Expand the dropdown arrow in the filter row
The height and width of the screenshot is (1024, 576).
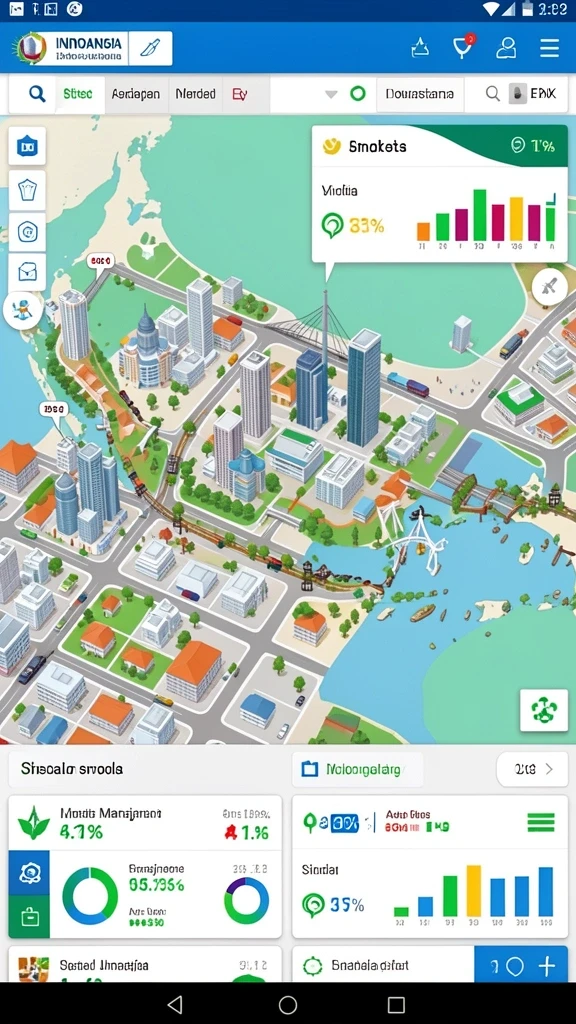click(x=331, y=95)
